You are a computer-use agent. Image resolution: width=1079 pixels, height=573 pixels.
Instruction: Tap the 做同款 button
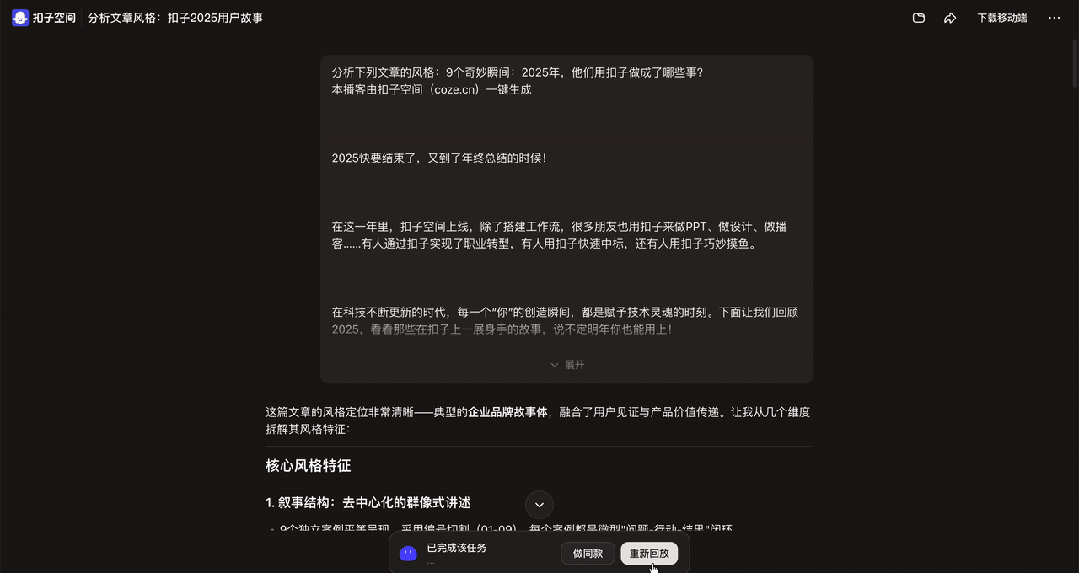[588, 553]
